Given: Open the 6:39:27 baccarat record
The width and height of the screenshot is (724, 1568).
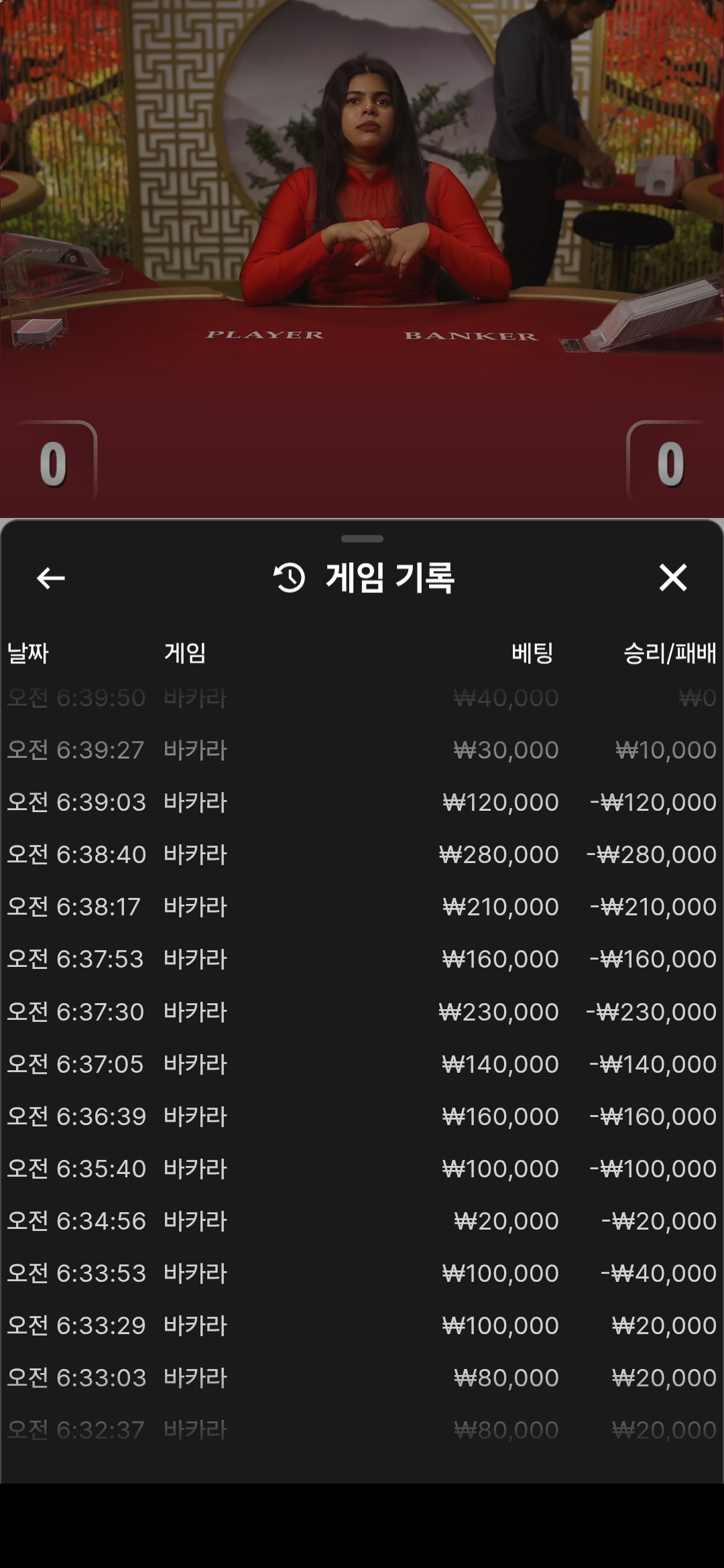Looking at the screenshot, I should tap(362, 750).
